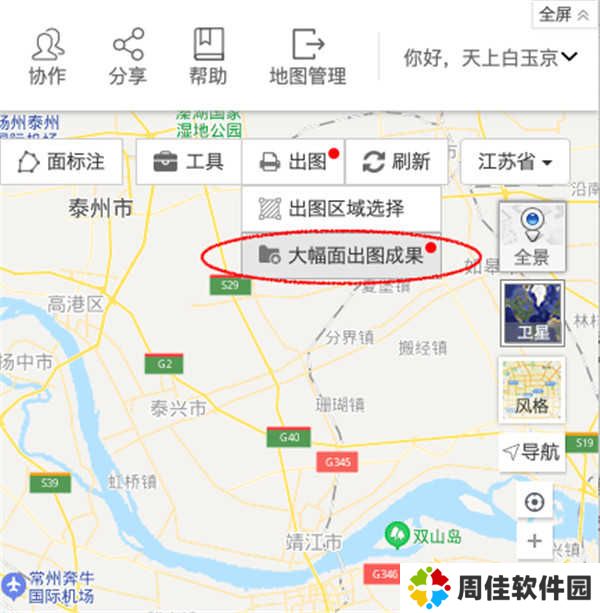The width and height of the screenshot is (600, 613).
Task: Expand the 江苏省 province dropdown
Action: click(x=515, y=161)
